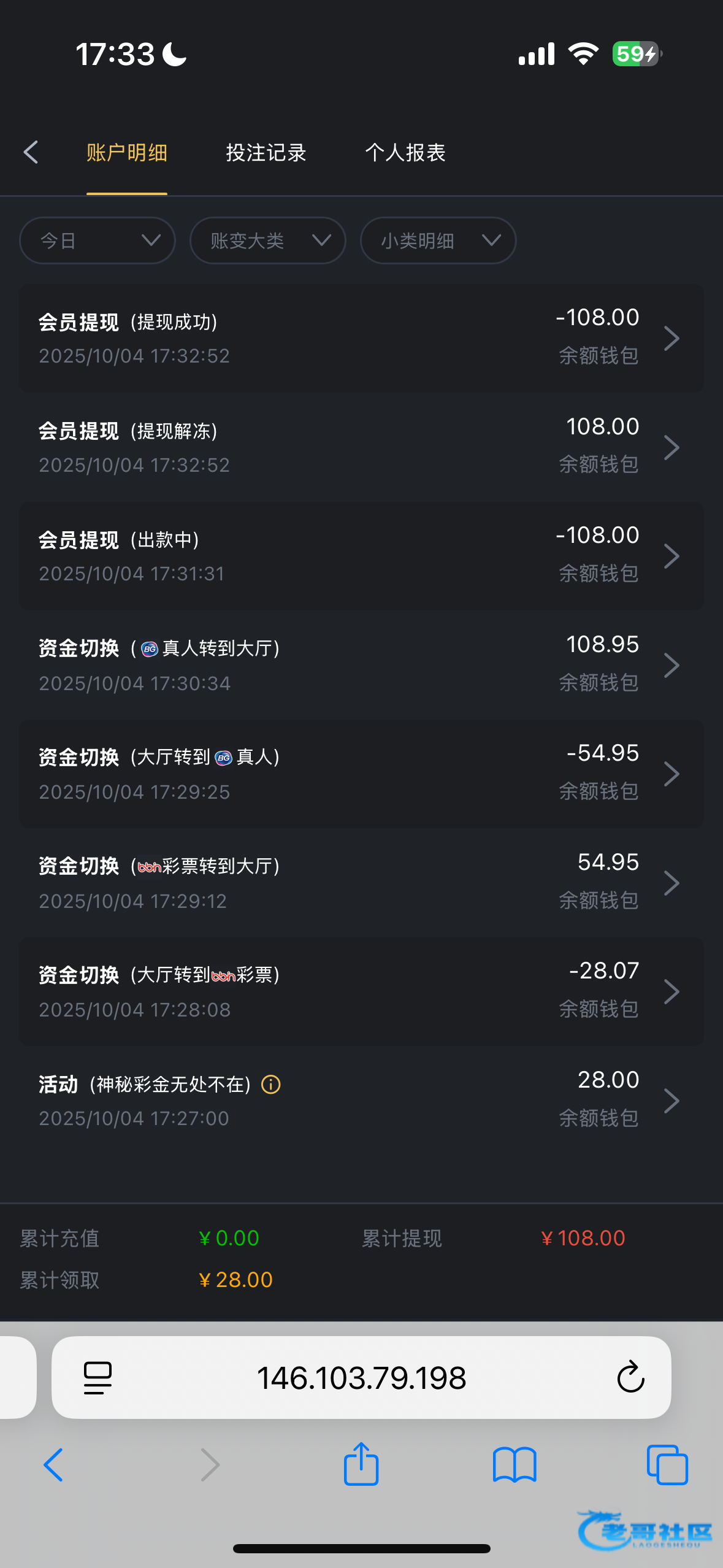Open the 大厅转到彩票 -28.07 transfer

click(x=361, y=991)
